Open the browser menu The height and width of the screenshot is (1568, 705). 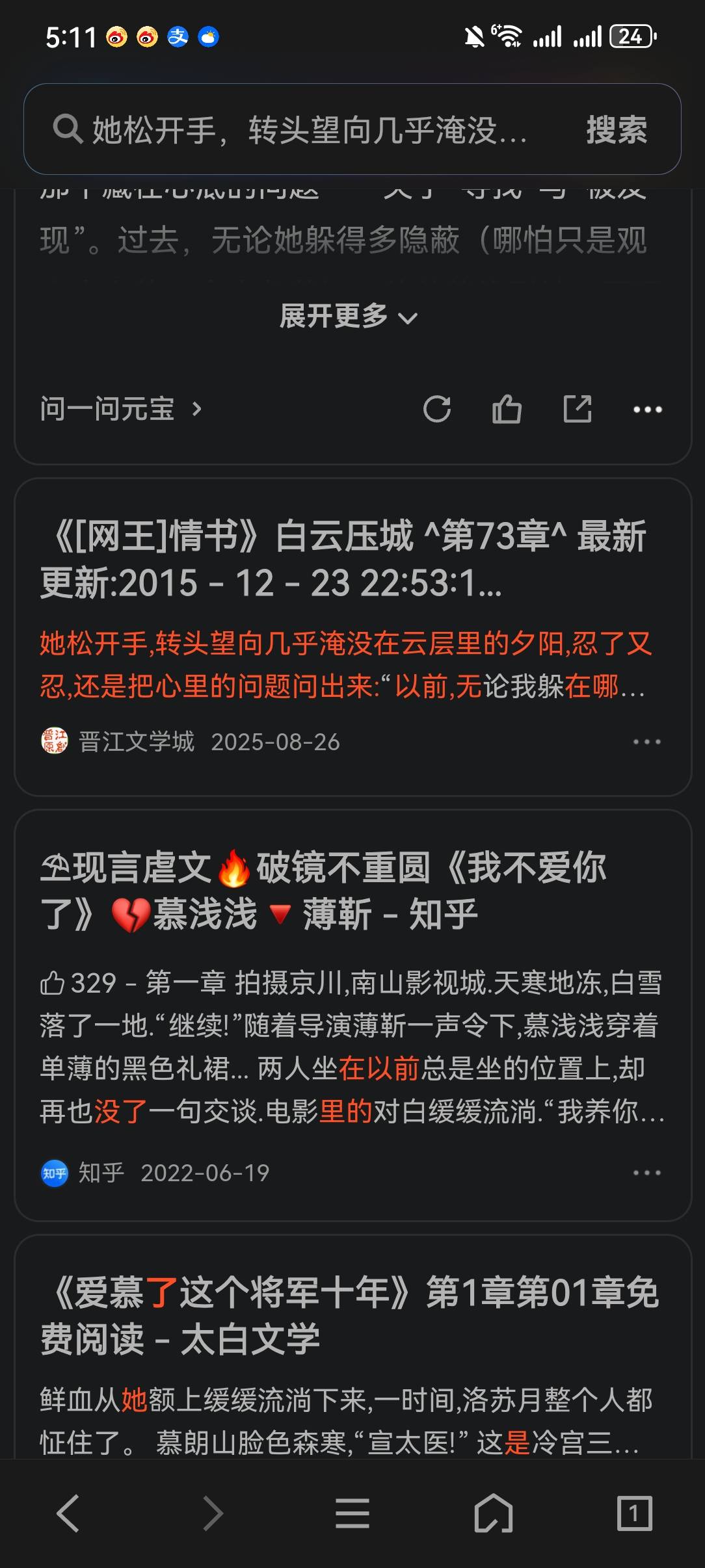[352, 1513]
